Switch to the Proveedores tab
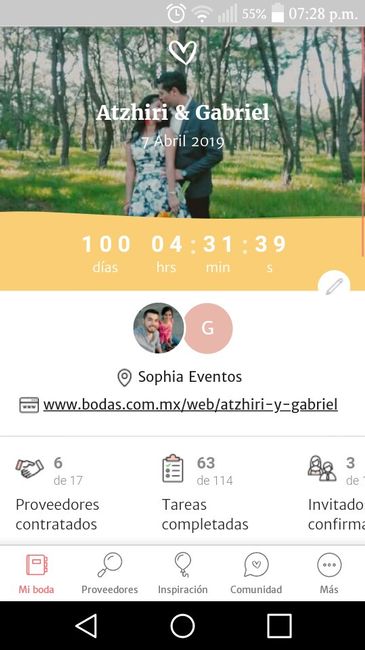The height and width of the screenshot is (650, 365). click(x=110, y=574)
